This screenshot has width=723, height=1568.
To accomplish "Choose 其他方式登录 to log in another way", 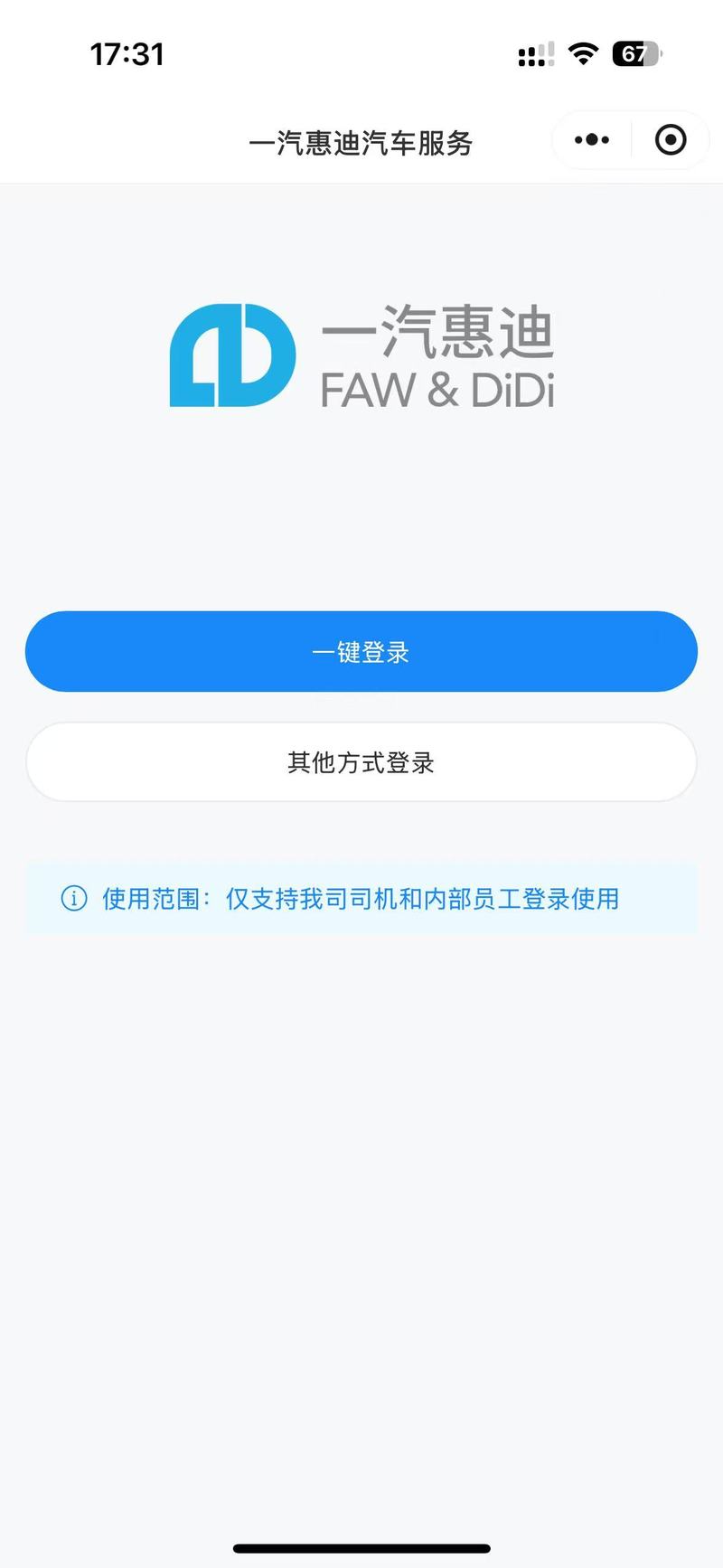I will tap(361, 762).
